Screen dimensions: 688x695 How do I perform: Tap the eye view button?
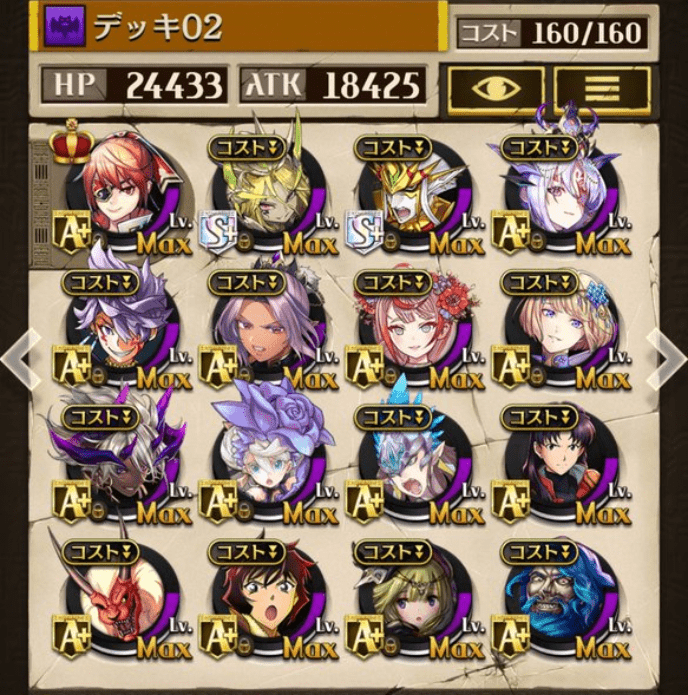tap(496, 88)
